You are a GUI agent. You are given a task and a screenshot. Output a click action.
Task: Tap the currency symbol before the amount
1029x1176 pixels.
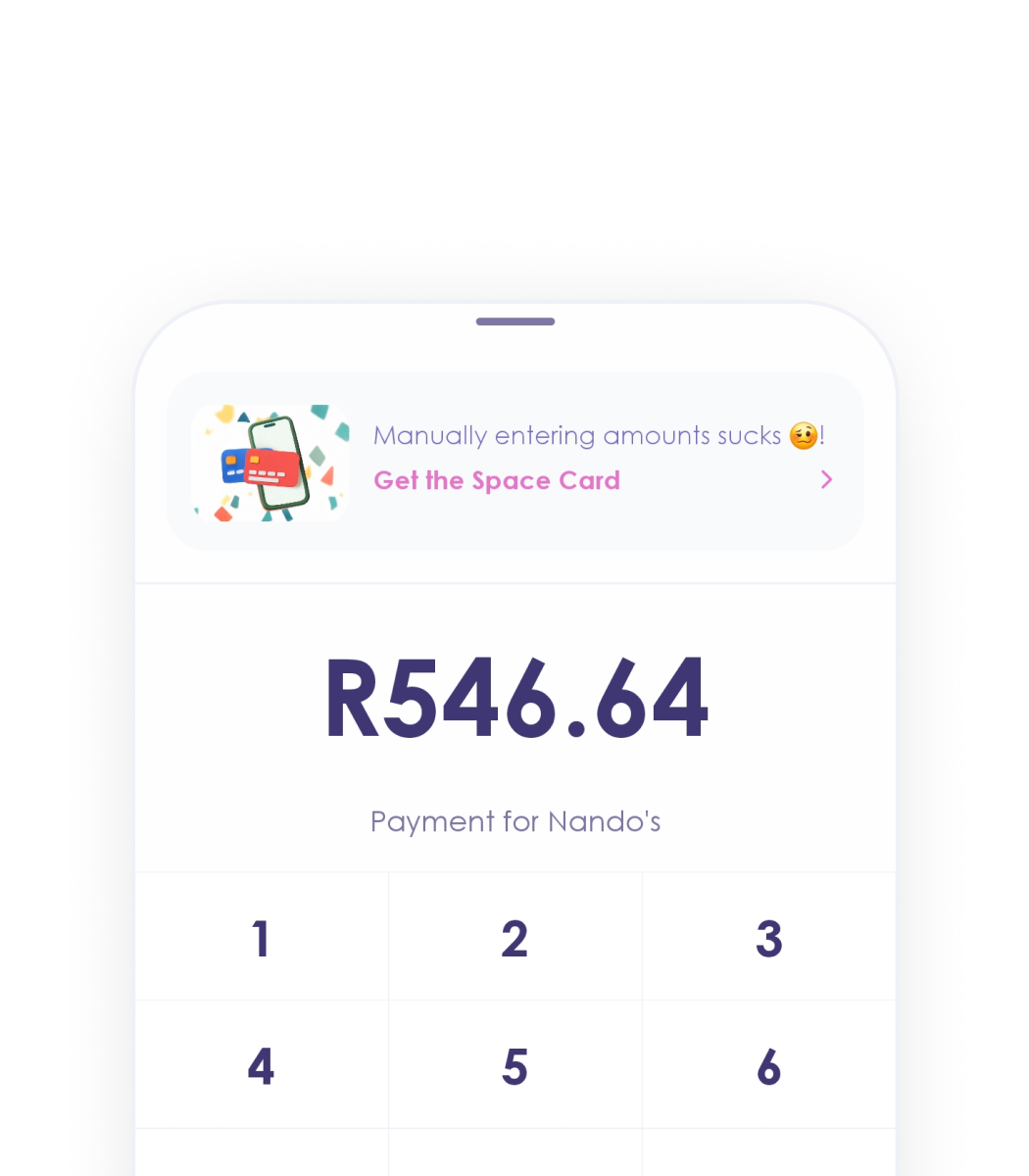coord(353,696)
